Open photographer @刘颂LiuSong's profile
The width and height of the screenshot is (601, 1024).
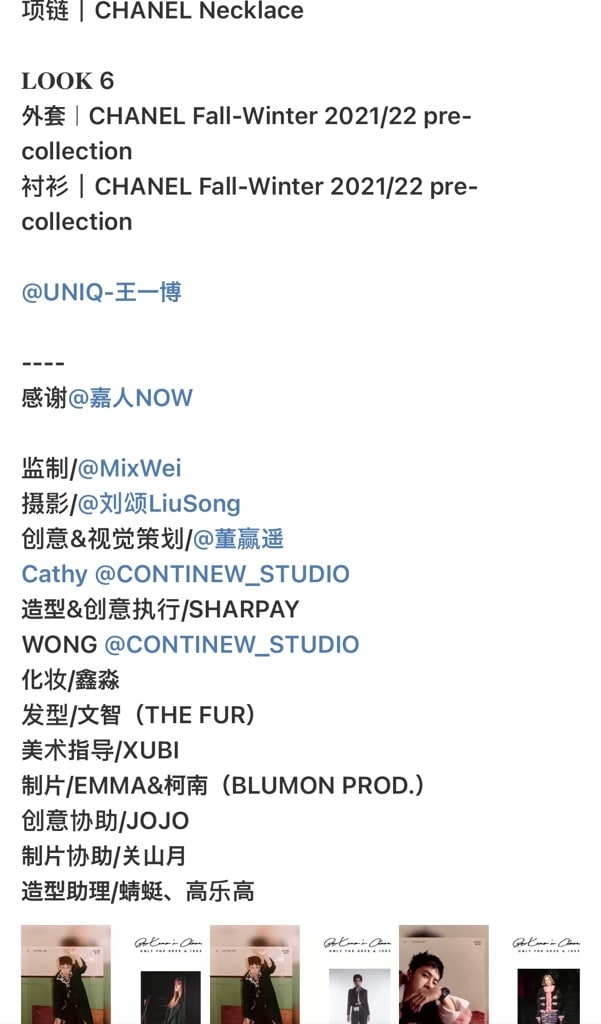(159, 503)
